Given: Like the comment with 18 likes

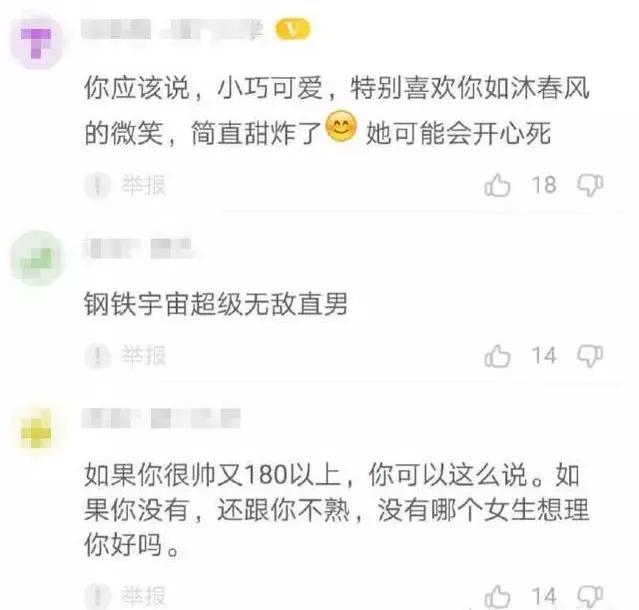Looking at the screenshot, I should click(498, 185).
